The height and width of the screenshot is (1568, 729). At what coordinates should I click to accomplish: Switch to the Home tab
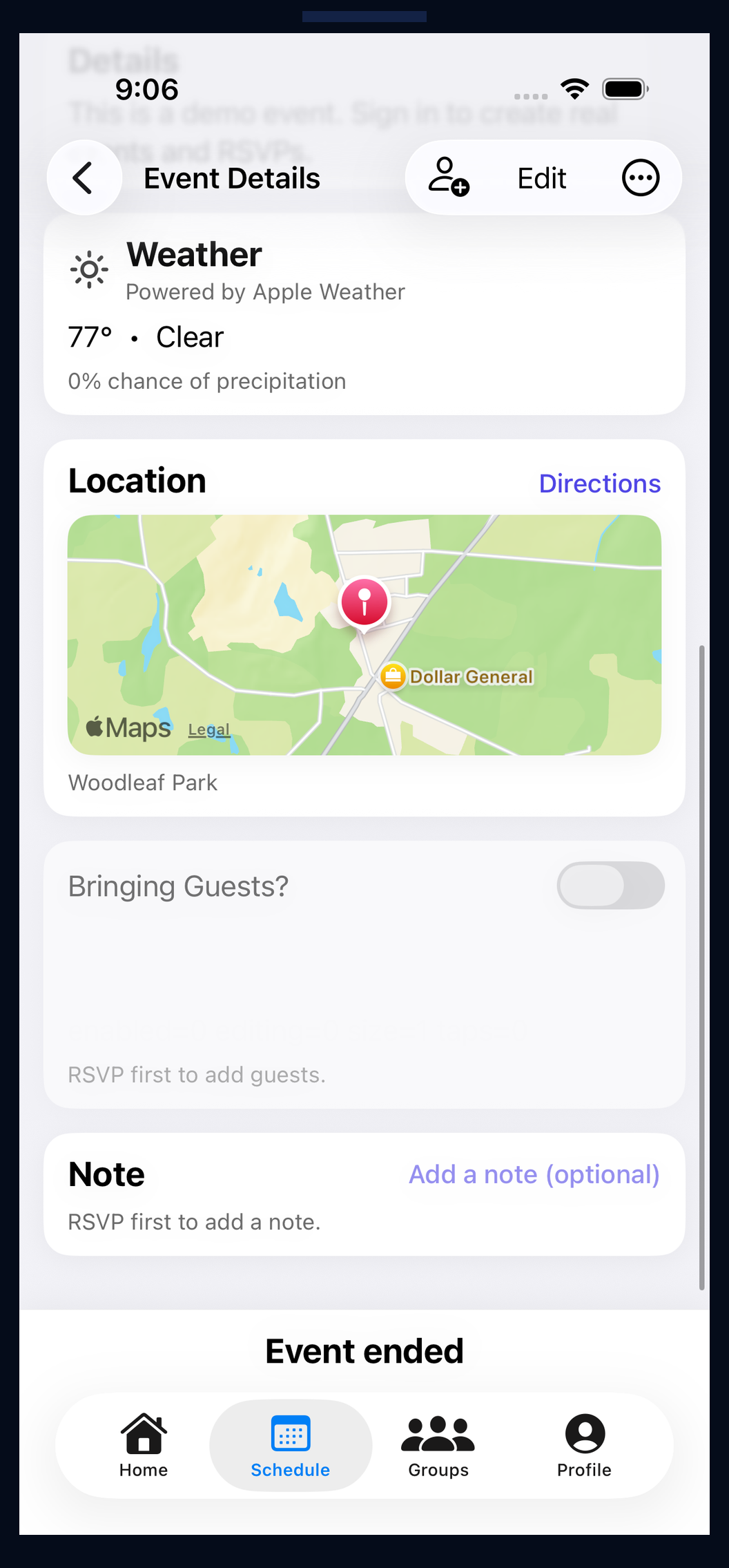click(144, 1445)
